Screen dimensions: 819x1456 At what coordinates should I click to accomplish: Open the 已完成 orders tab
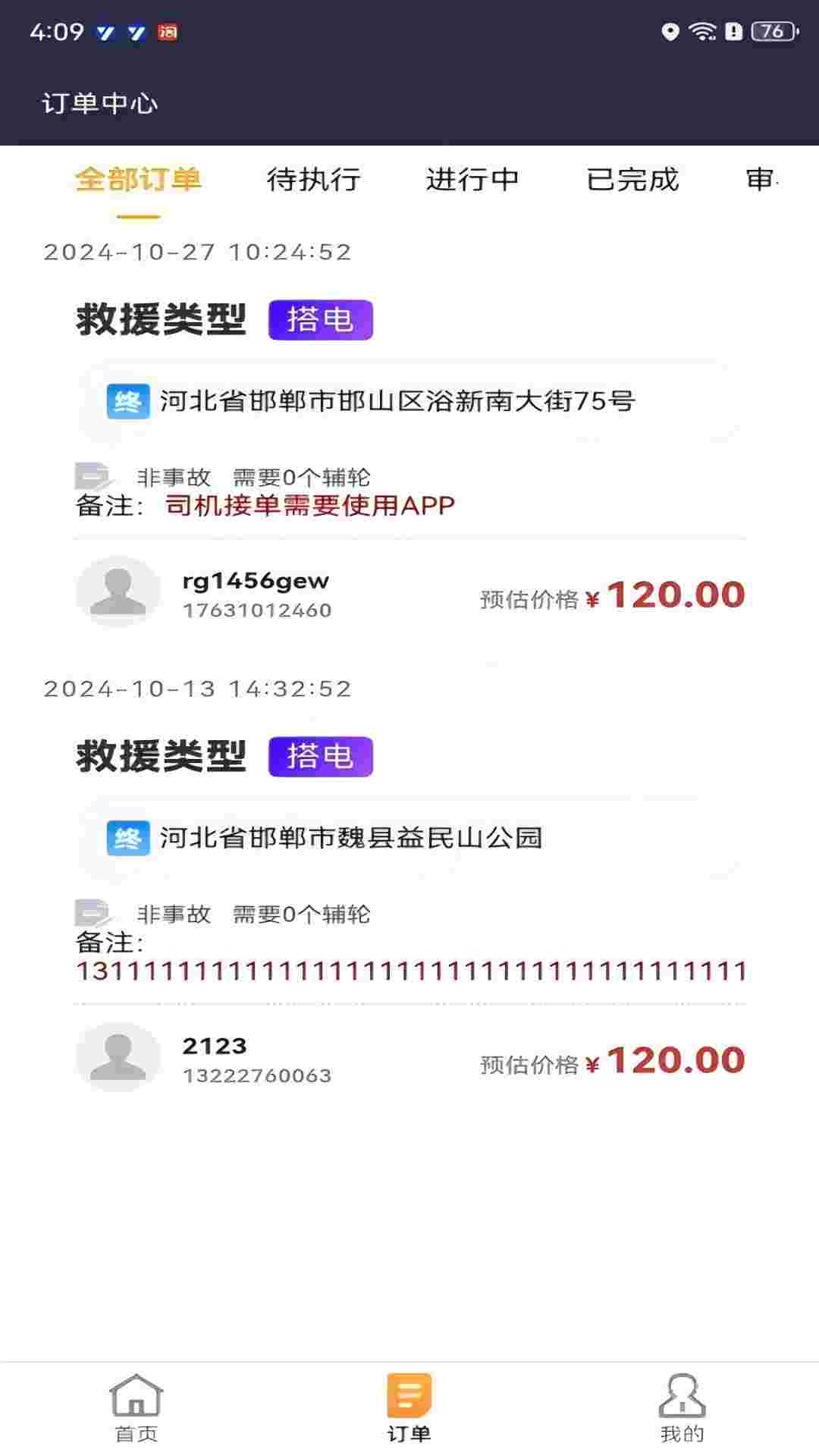click(x=634, y=180)
